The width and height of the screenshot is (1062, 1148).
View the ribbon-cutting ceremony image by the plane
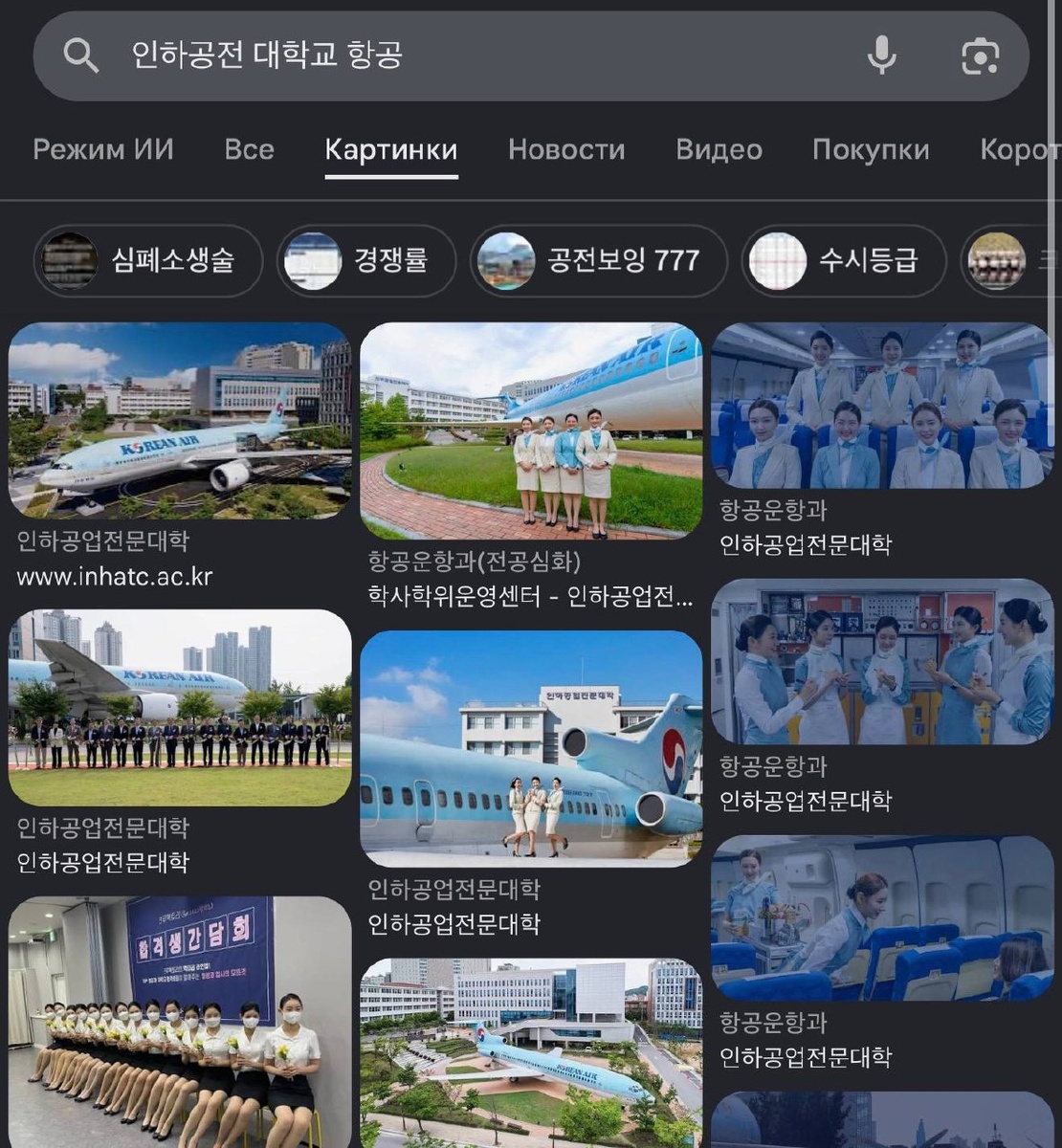180,707
